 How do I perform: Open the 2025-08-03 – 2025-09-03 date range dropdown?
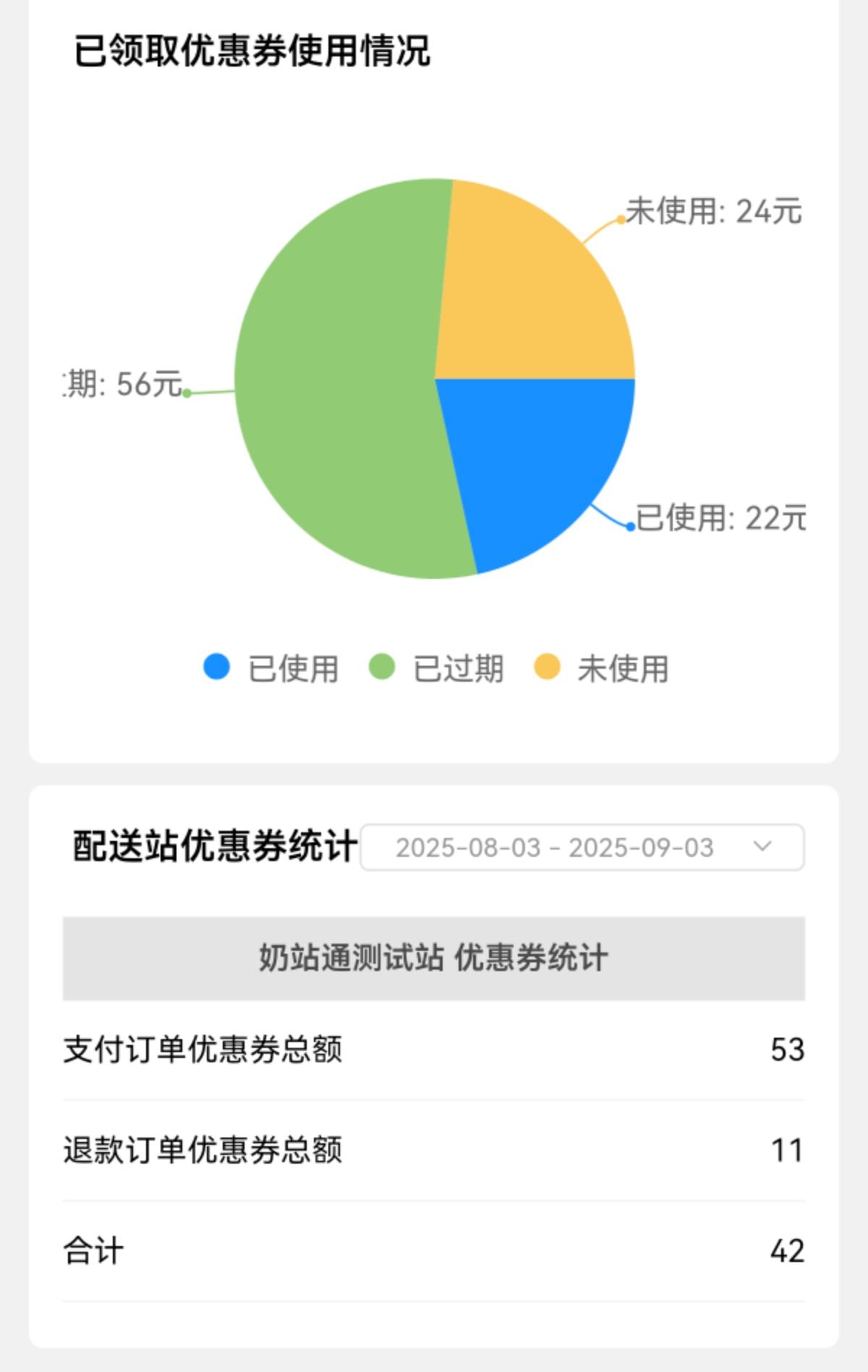[582, 847]
